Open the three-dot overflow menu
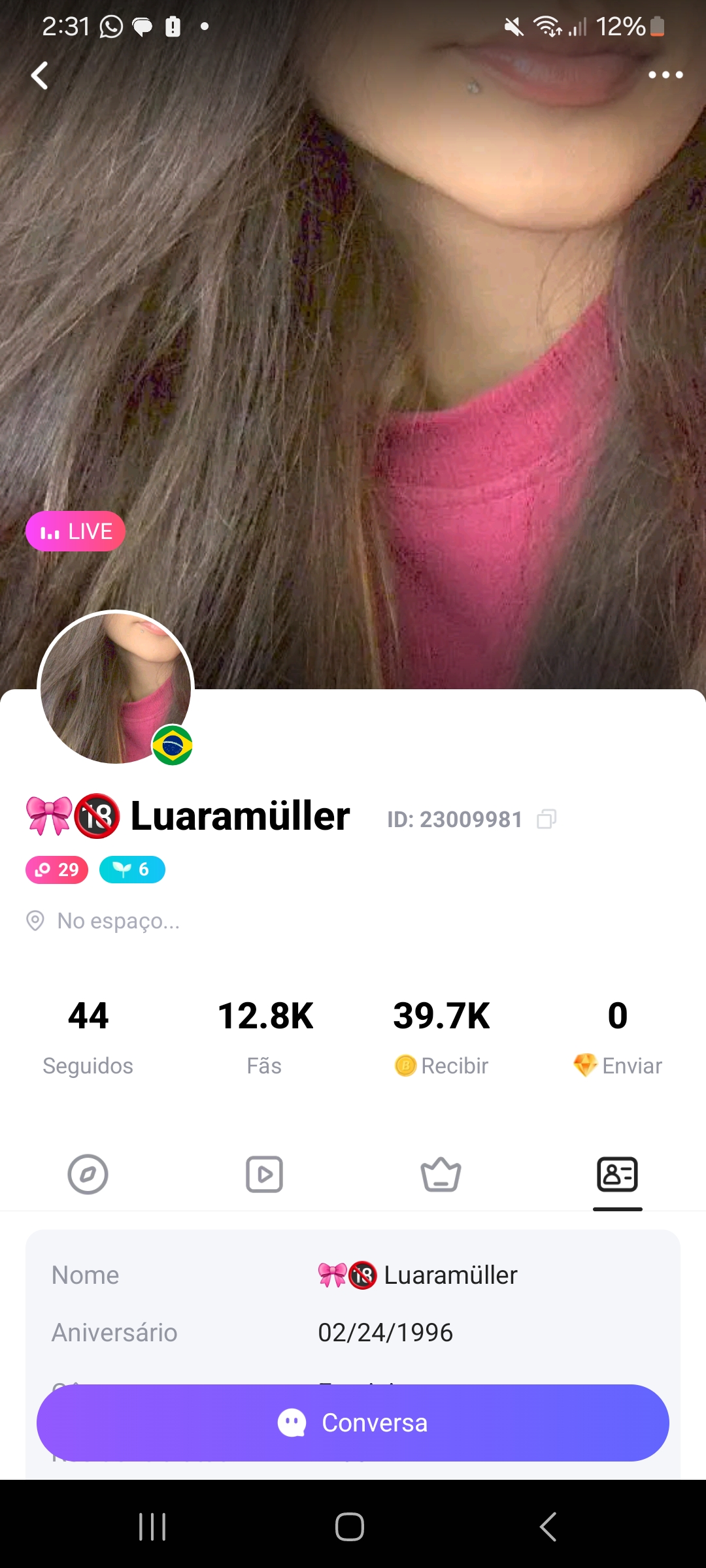Screen dimensions: 706x1568 pos(665,75)
